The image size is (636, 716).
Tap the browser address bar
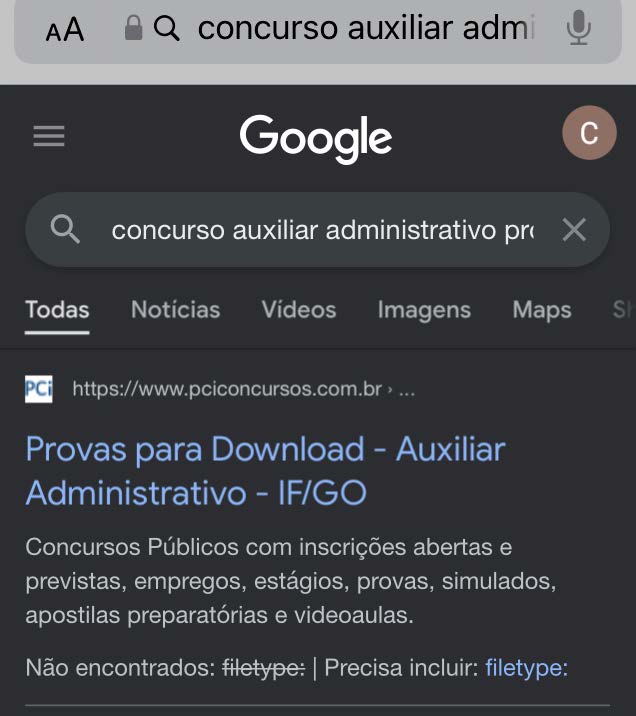(x=365, y=29)
